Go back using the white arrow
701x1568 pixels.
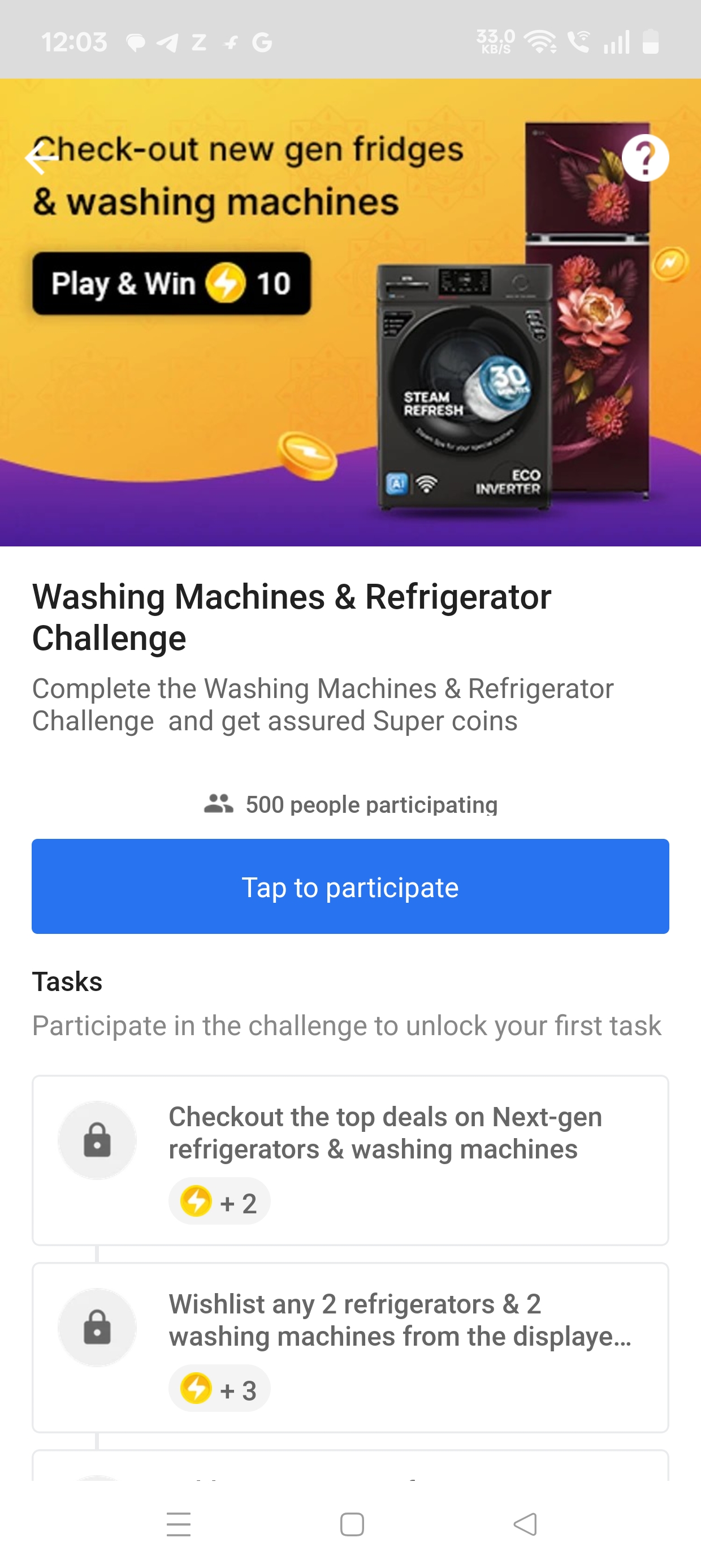(x=41, y=158)
